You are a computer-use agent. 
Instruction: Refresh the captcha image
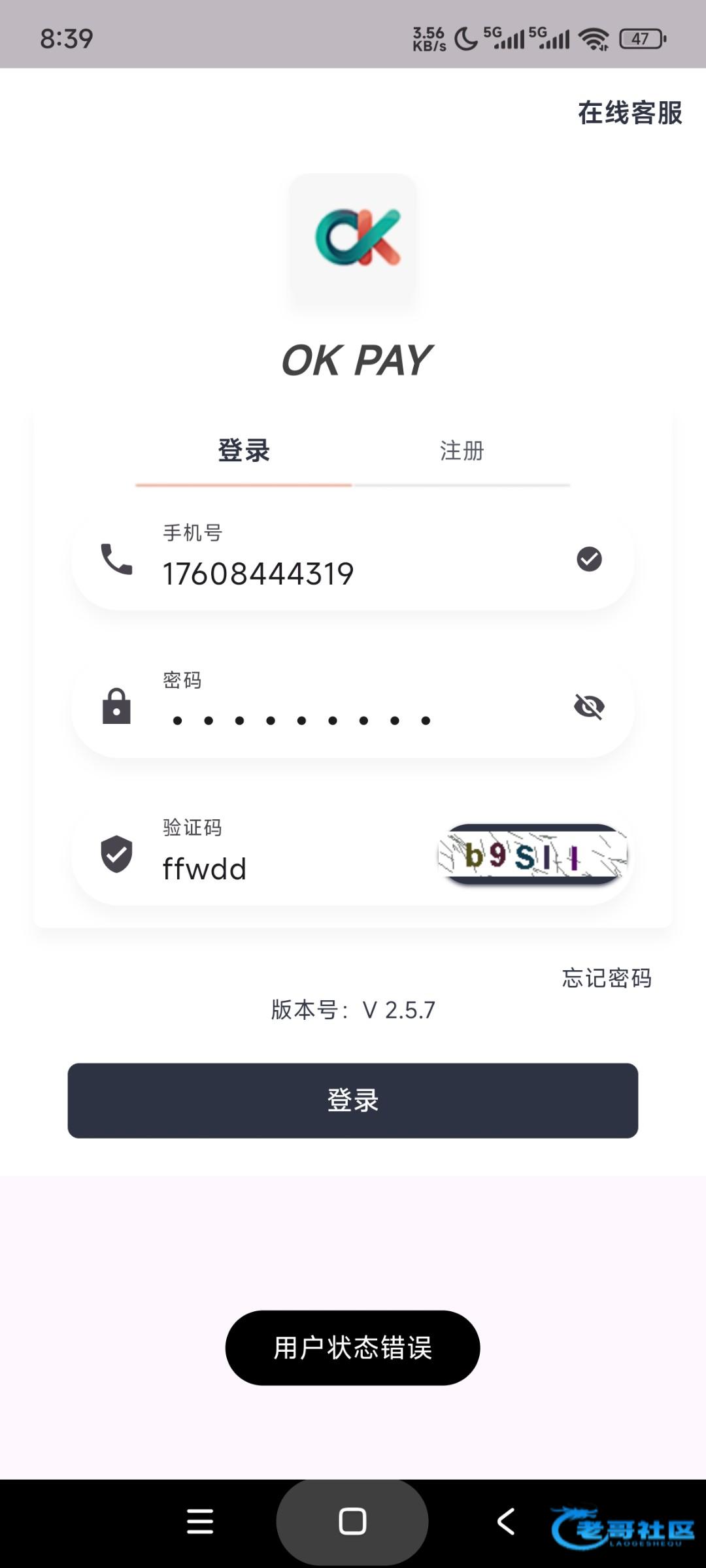[532, 855]
